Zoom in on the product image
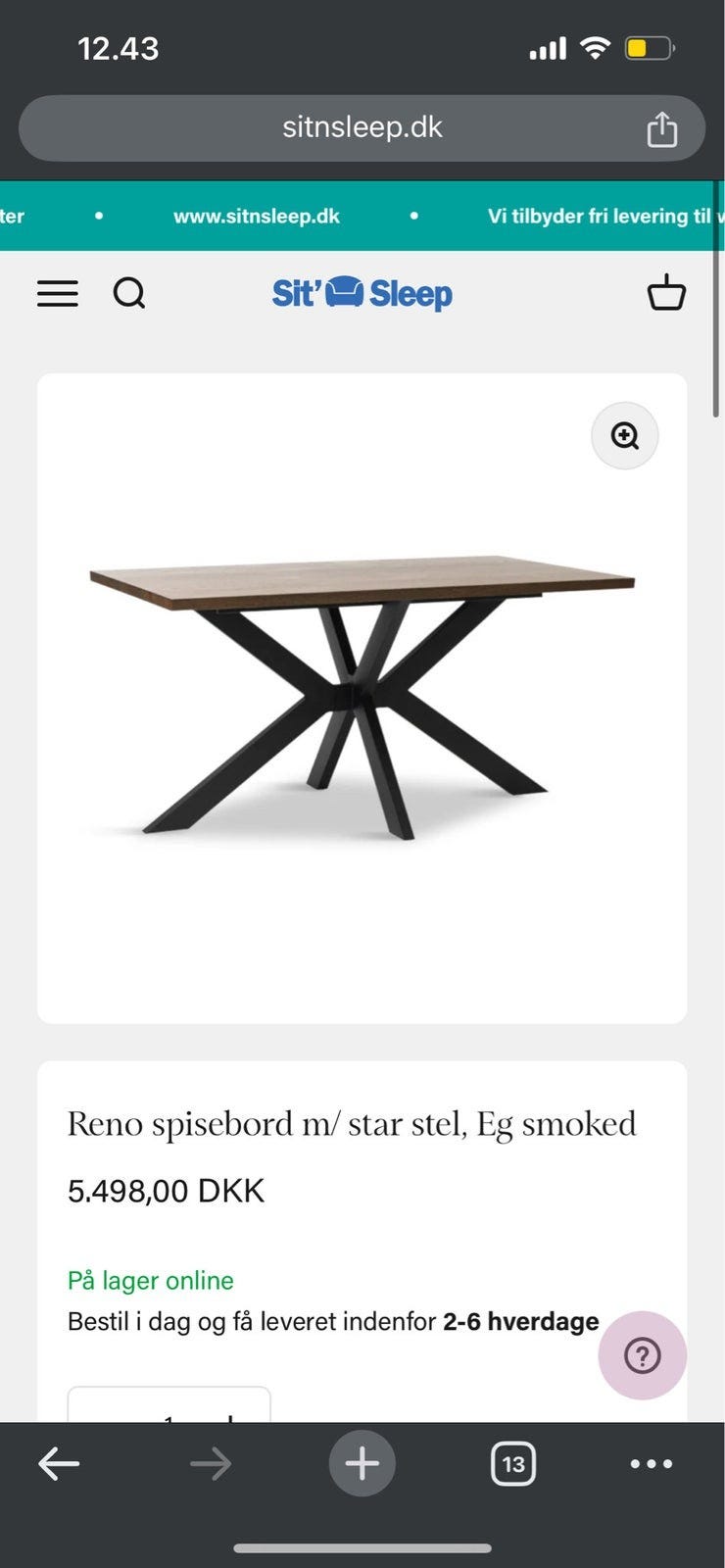The width and height of the screenshot is (725, 1568). (x=624, y=435)
